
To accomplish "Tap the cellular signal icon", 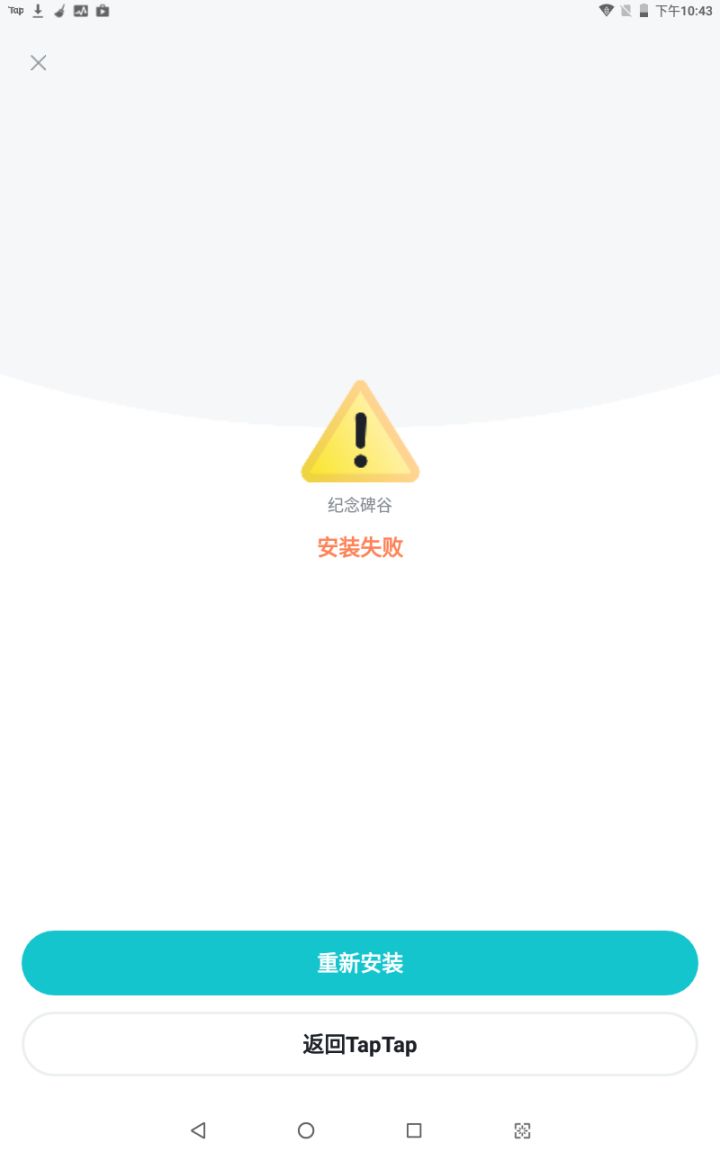I will click(624, 10).
